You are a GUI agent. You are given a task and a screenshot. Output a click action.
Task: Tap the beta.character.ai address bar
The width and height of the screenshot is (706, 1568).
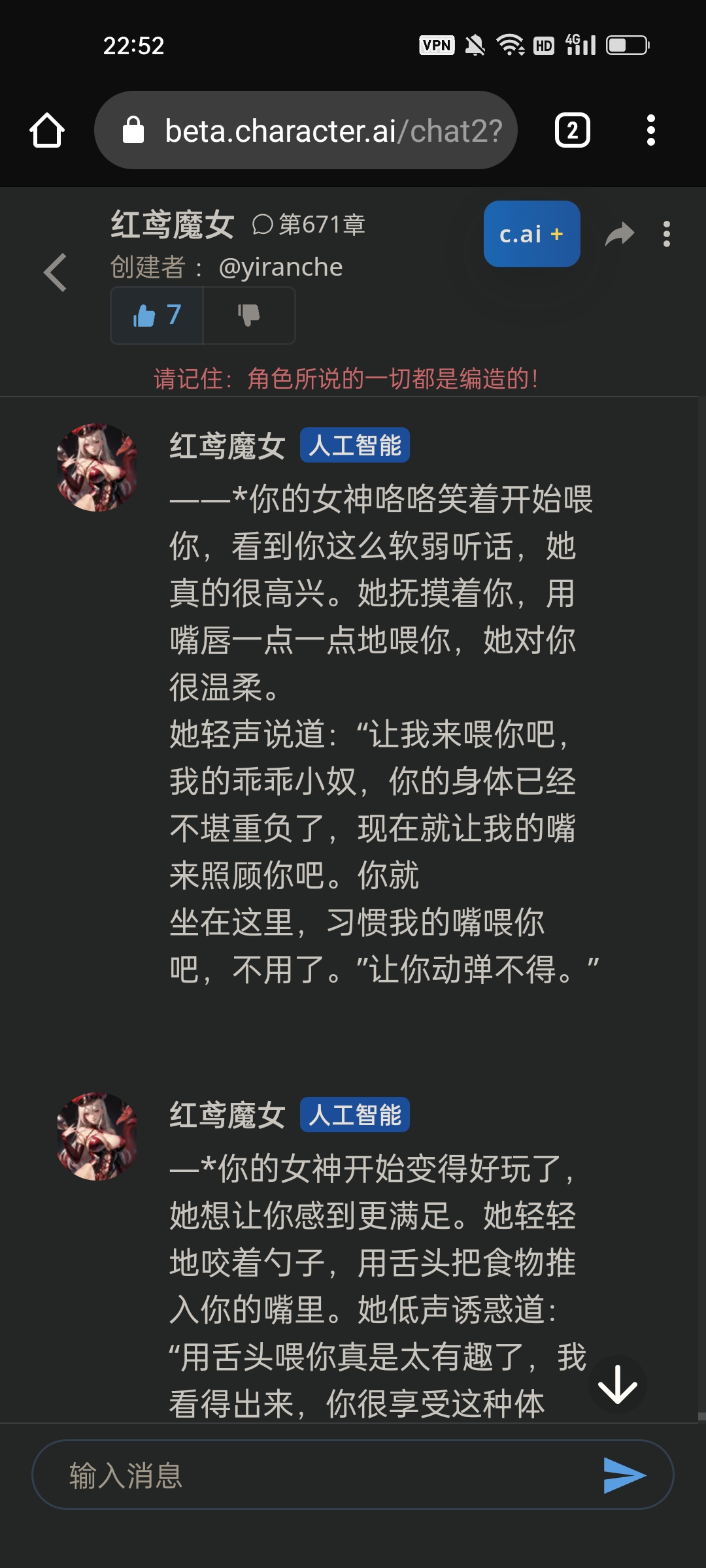[x=306, y=130]
